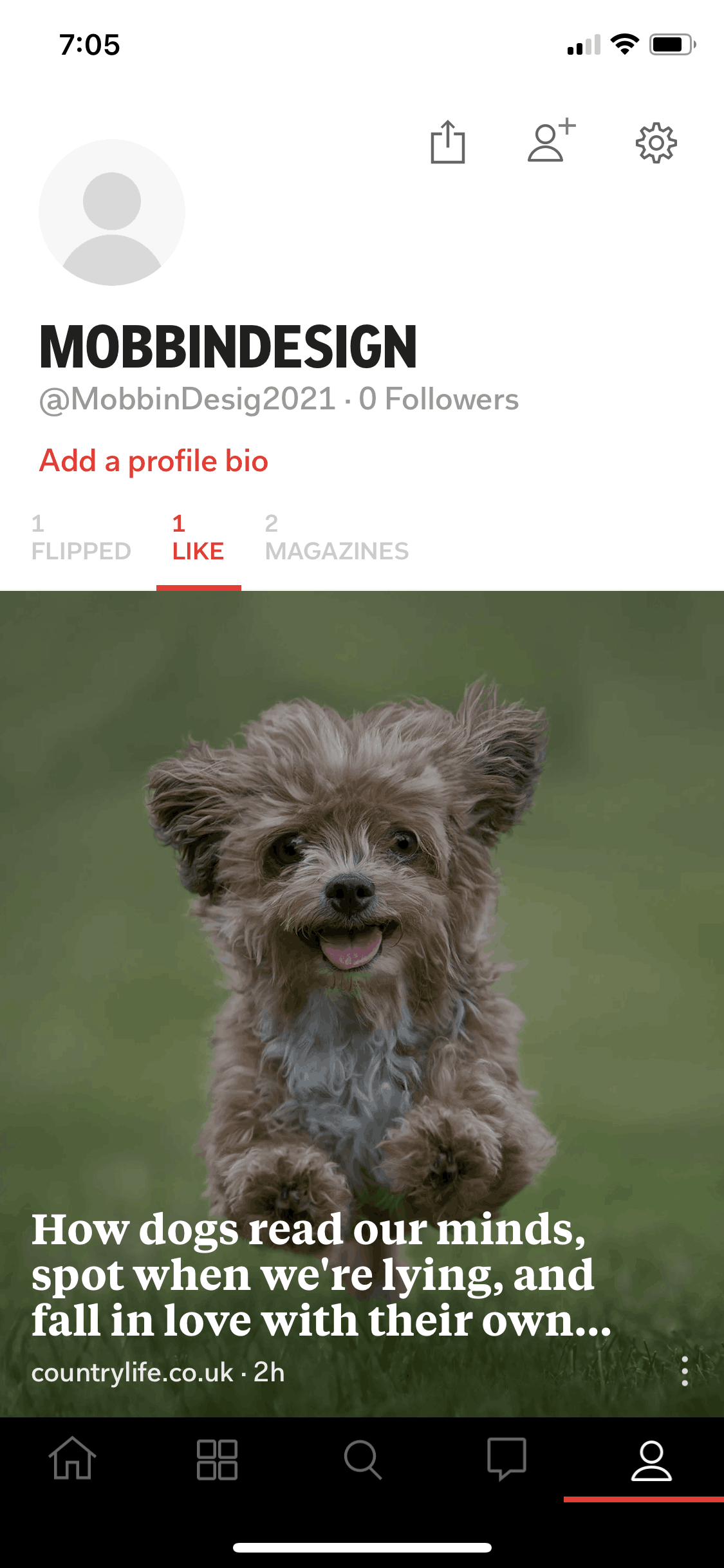Go to the Home tab
Screen dimensions: 724x1568
(x=73, y=1459)
